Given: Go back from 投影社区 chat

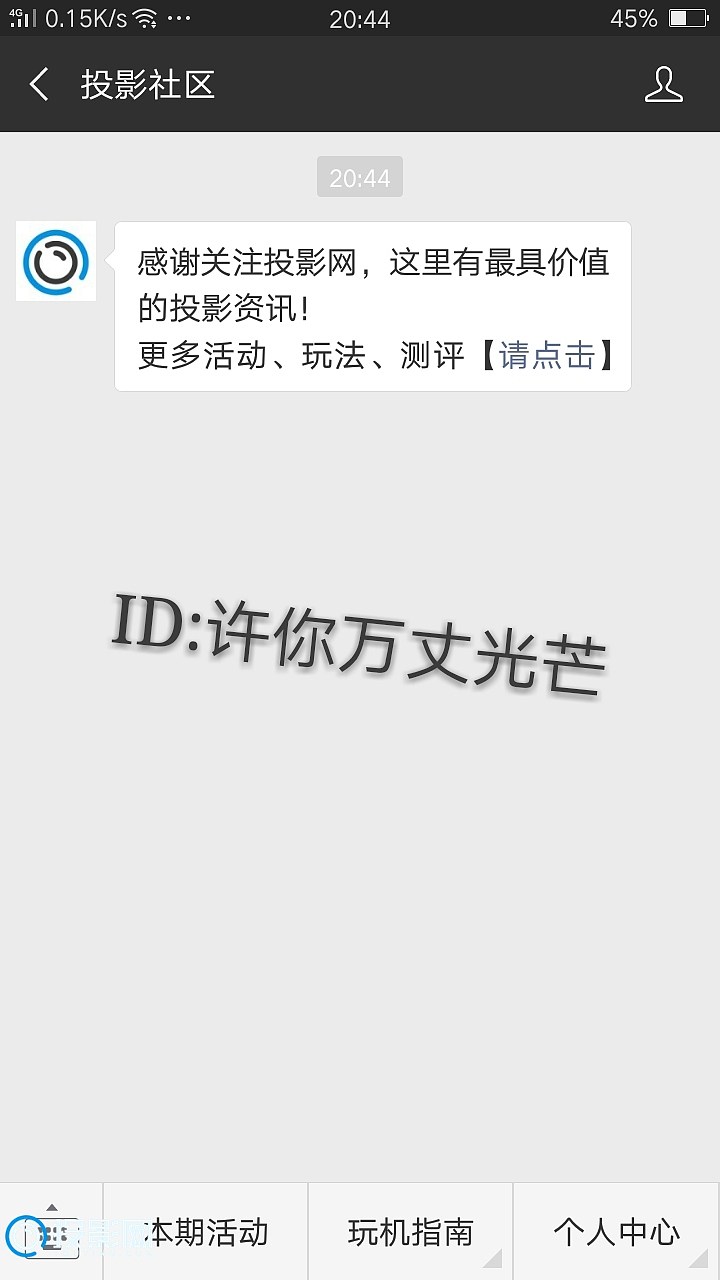Looking at the screenshot, I should (x=40, y=85).
